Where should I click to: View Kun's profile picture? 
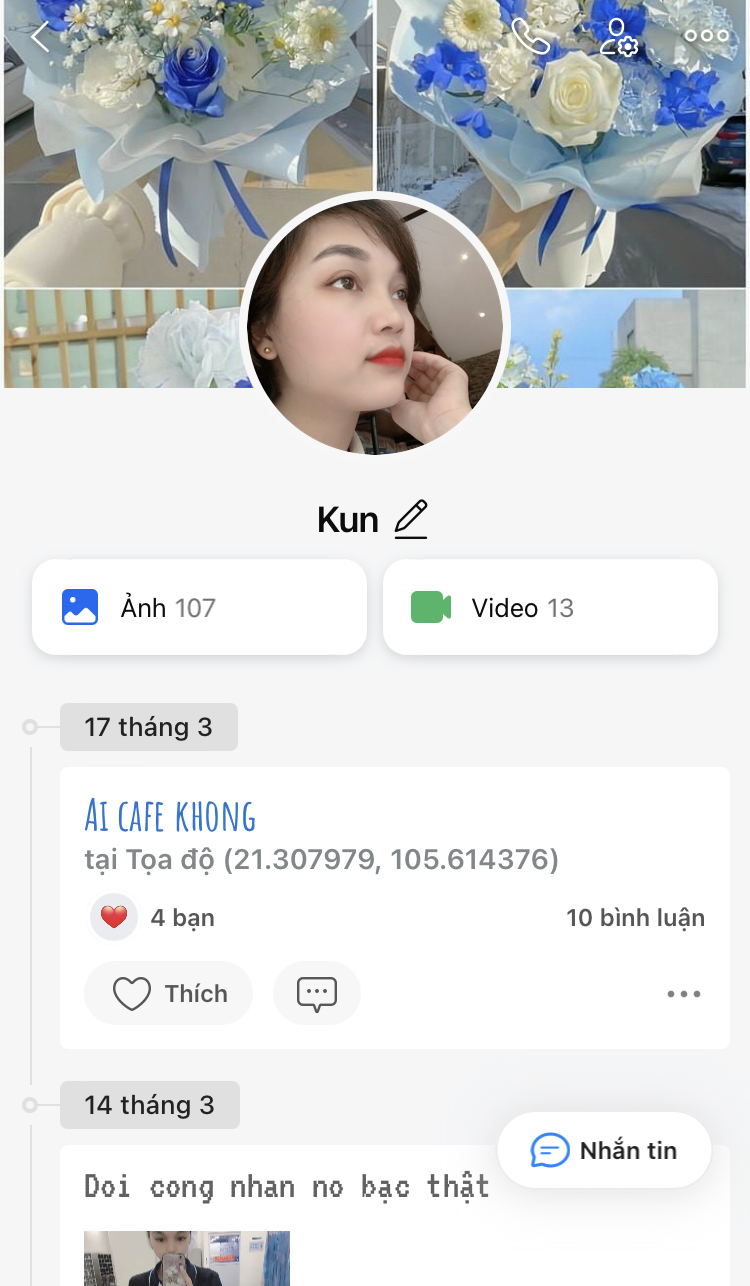375,325
